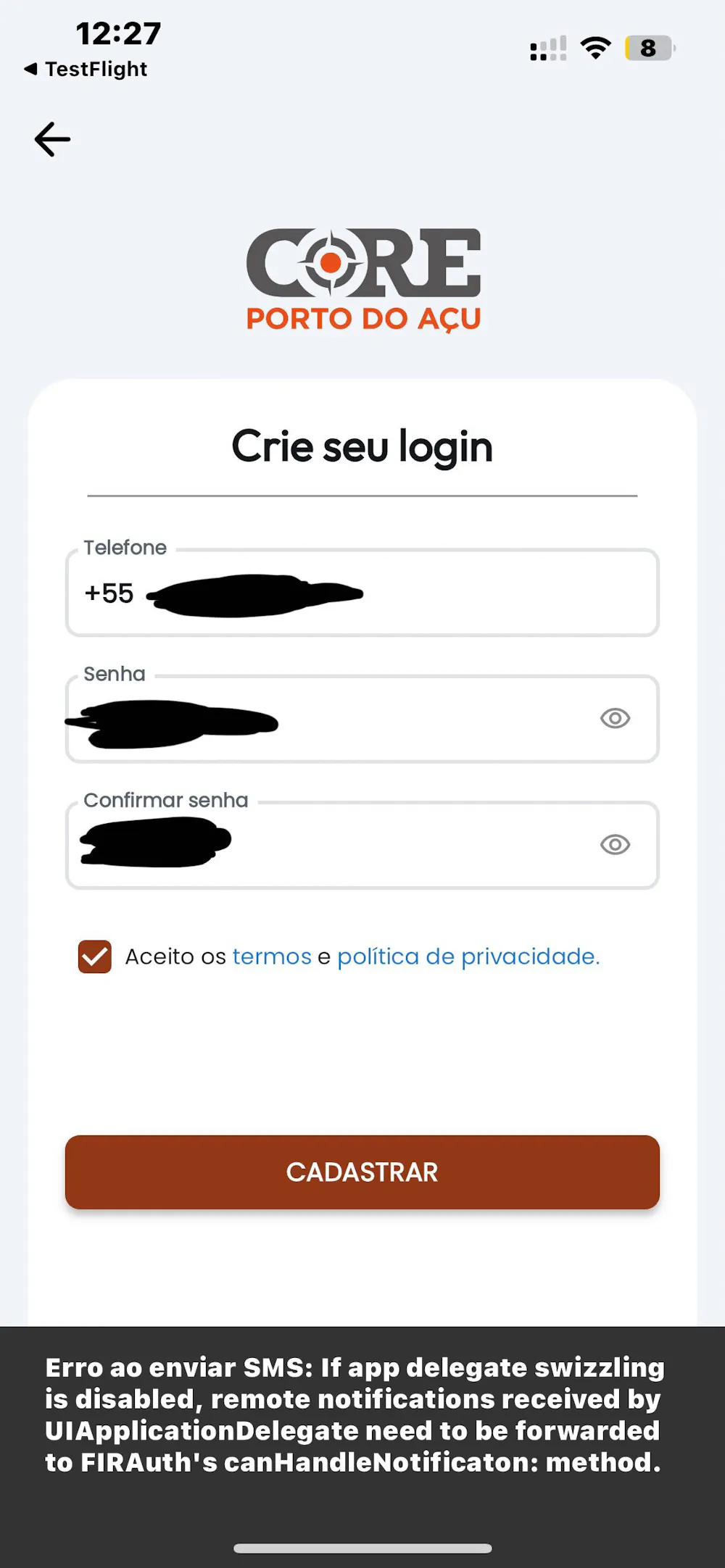Image resolution: width=725 pixels, height=1568 pixels.
Task: Open the termos link
Action: (272, 956)
